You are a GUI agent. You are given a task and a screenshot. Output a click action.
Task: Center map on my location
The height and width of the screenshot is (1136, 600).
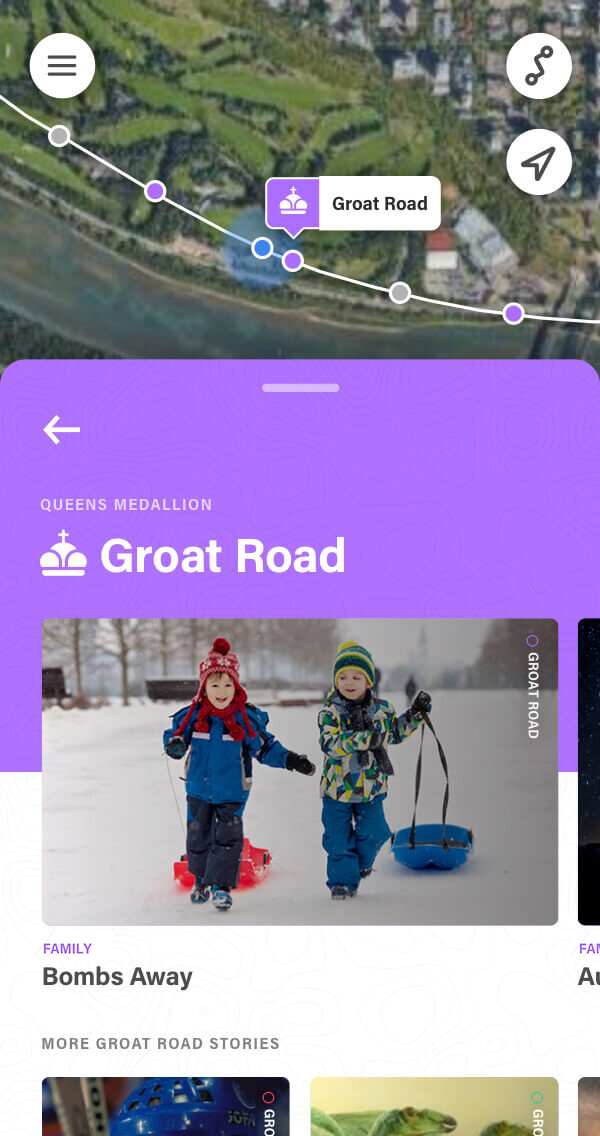[538, 162]
